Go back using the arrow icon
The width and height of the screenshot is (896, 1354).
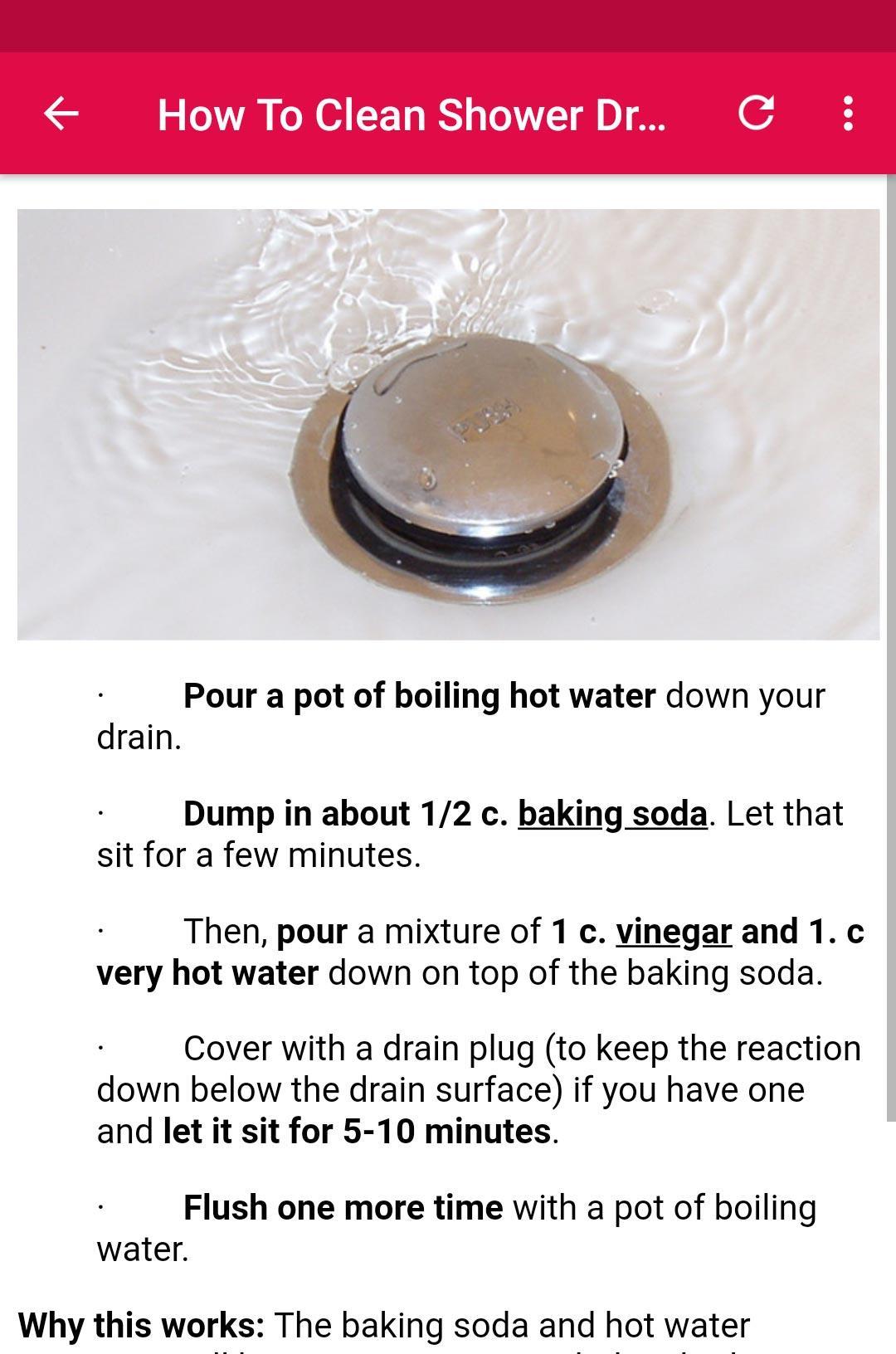click(61, 114)
